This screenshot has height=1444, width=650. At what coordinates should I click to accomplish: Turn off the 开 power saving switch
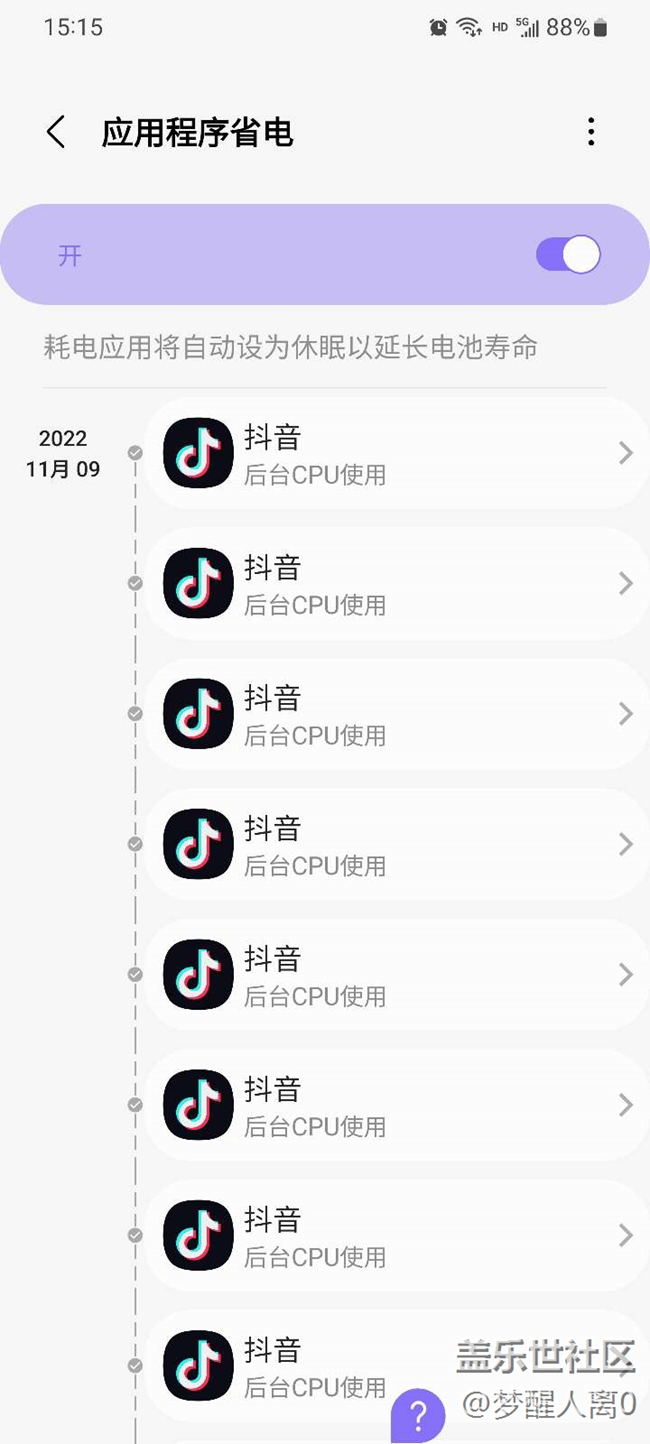[568, 255]
